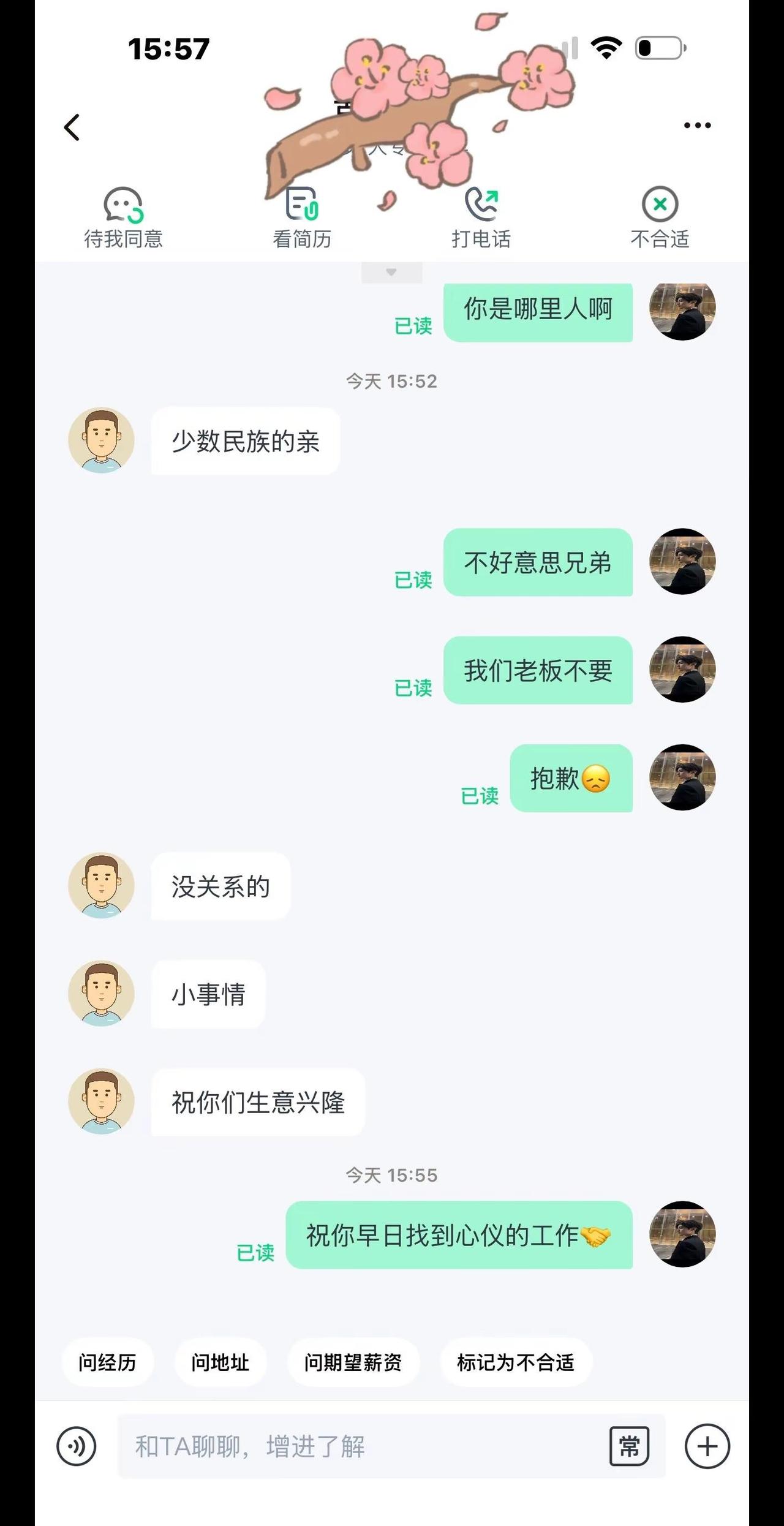
Task: Open the three-dot more options menu
Action: tap(697, 126)
